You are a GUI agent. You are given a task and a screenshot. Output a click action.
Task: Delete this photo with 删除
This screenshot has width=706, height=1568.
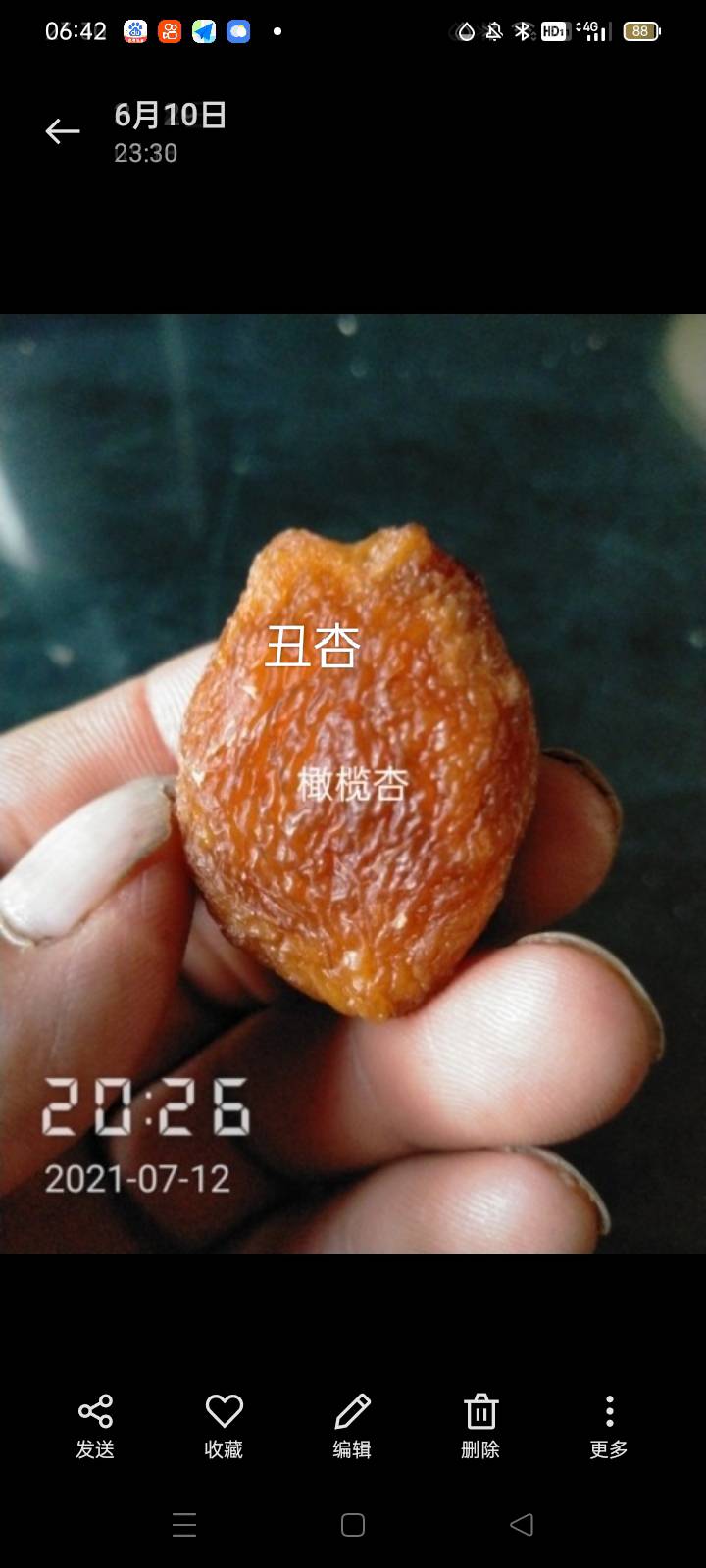pyautogui.click(x=480, y=1427)
